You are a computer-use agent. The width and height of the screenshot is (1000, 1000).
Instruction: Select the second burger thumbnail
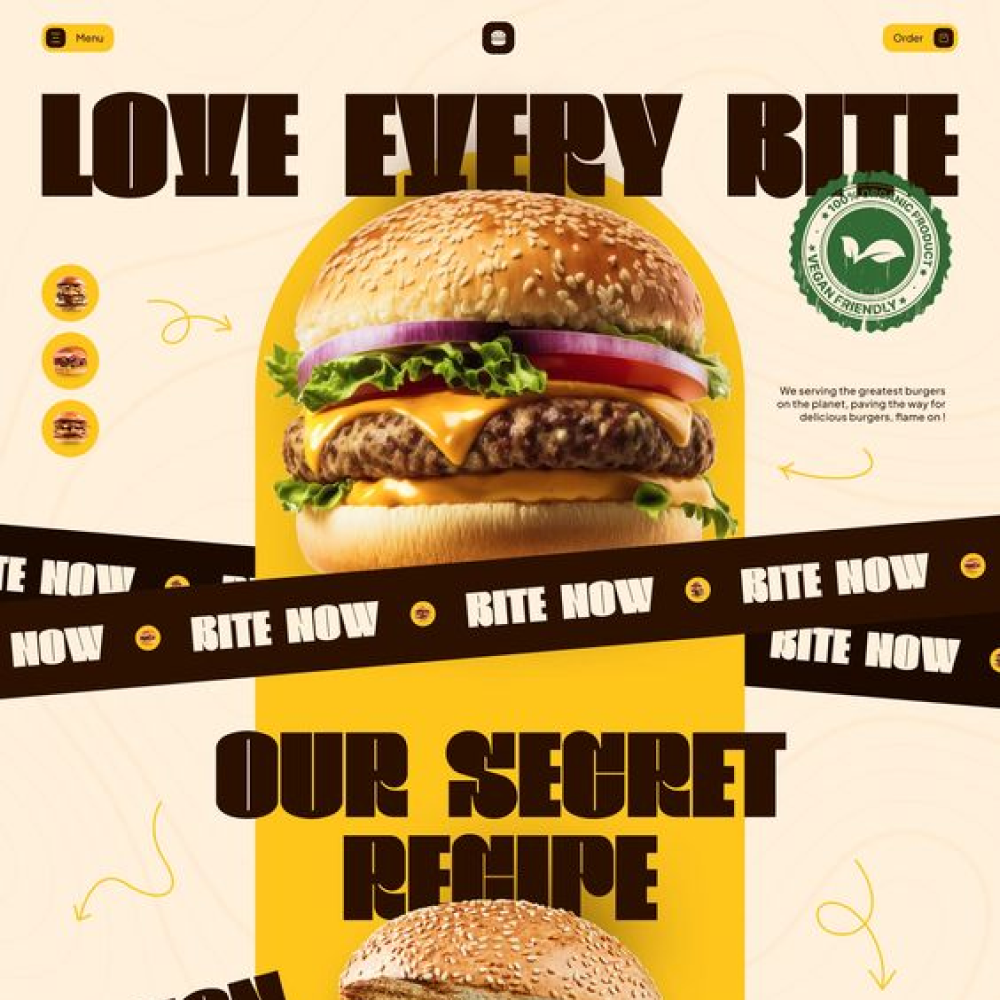[x=70, y=360]
